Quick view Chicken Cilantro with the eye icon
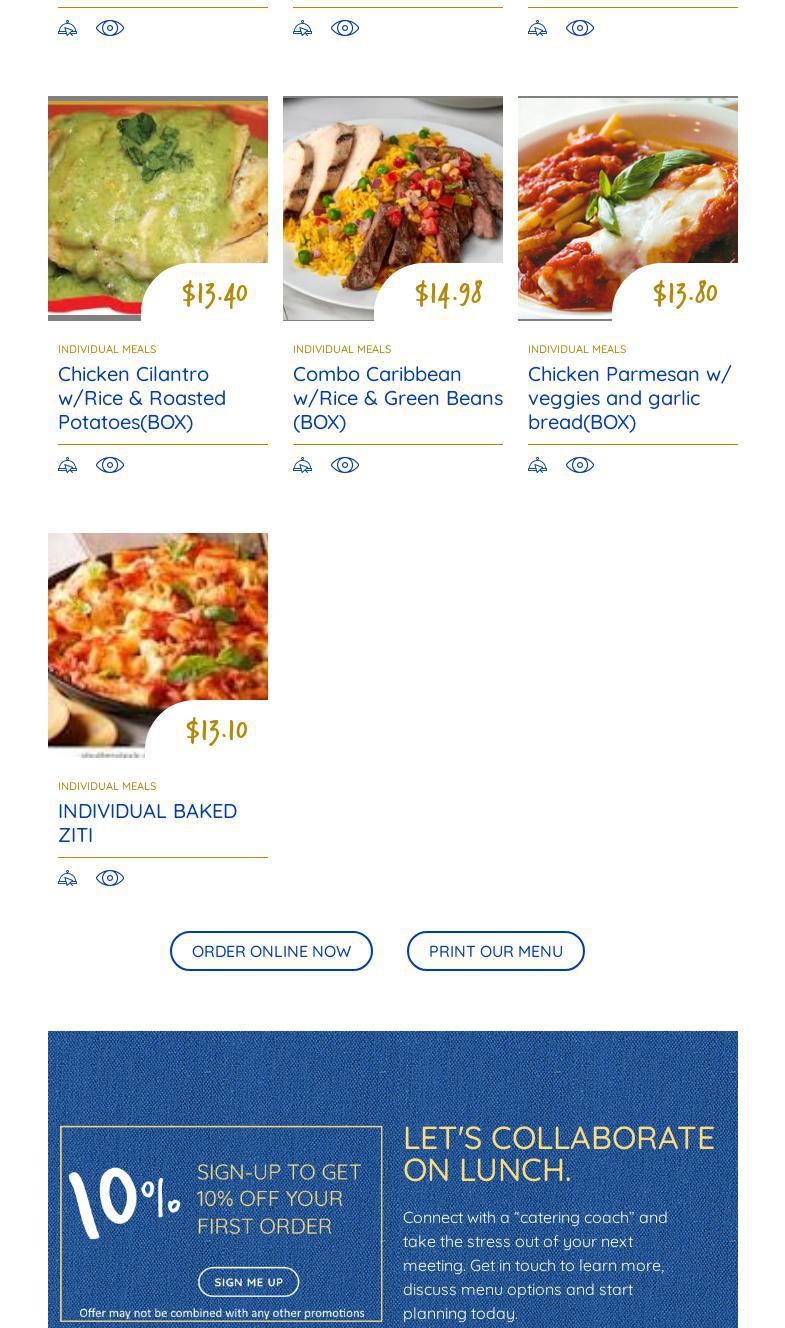The height and width of the screenshot is (1328, 785). pyautogui.click(x=110, y=465)
